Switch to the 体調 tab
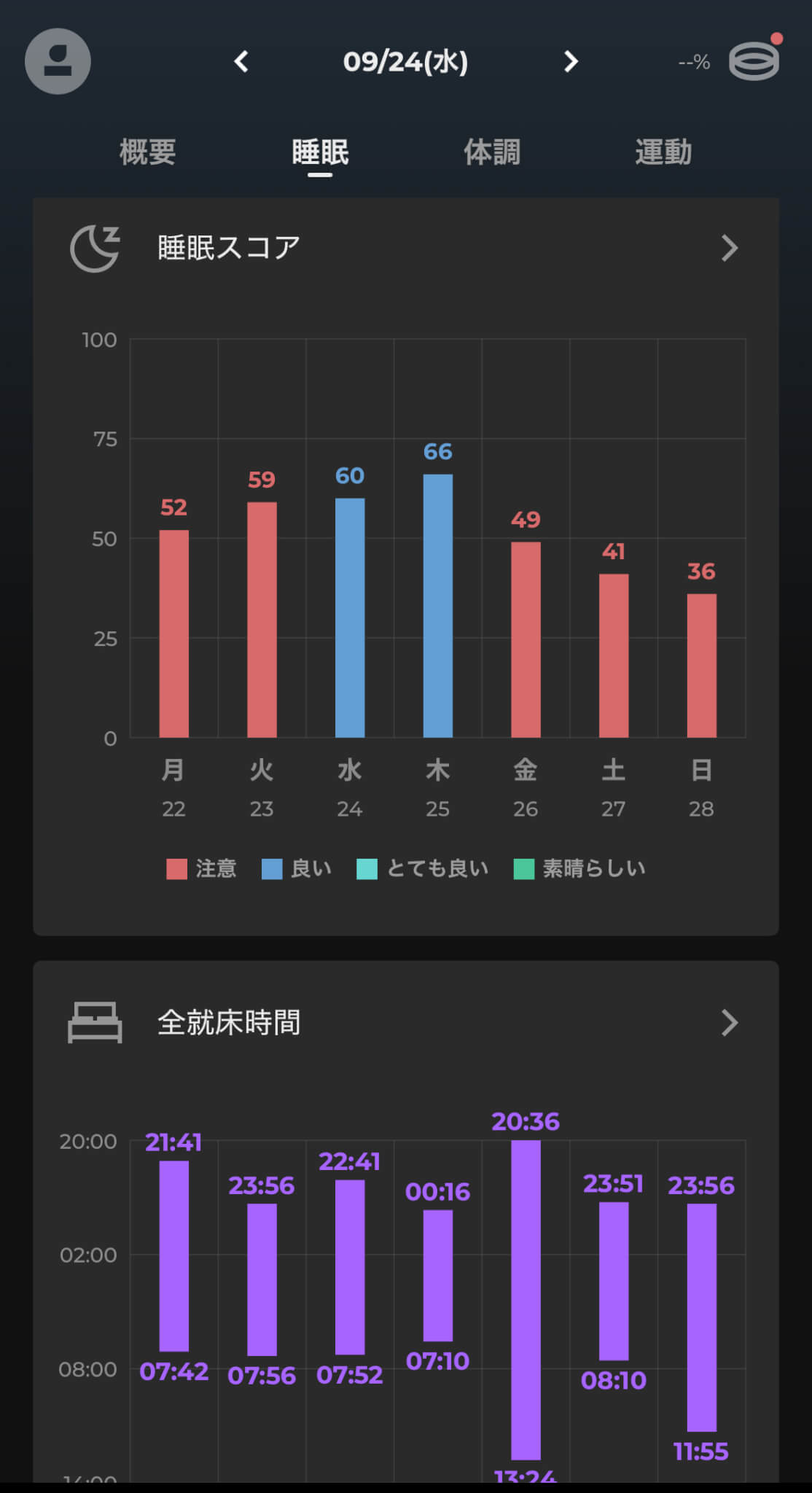The width and height of the screenshot is (812, 1493). click(x=492, y=152)
